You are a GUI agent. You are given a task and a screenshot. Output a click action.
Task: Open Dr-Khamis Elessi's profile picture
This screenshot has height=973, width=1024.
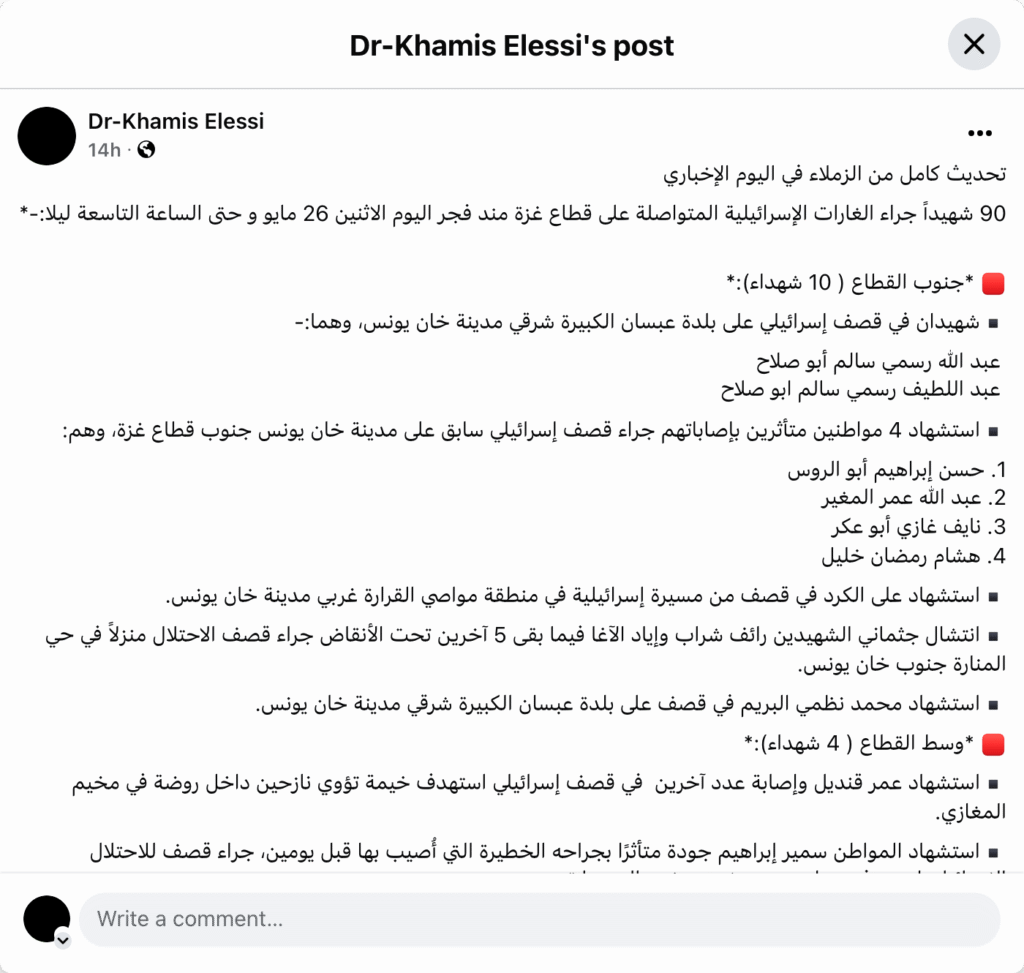[x=47, y=136]
